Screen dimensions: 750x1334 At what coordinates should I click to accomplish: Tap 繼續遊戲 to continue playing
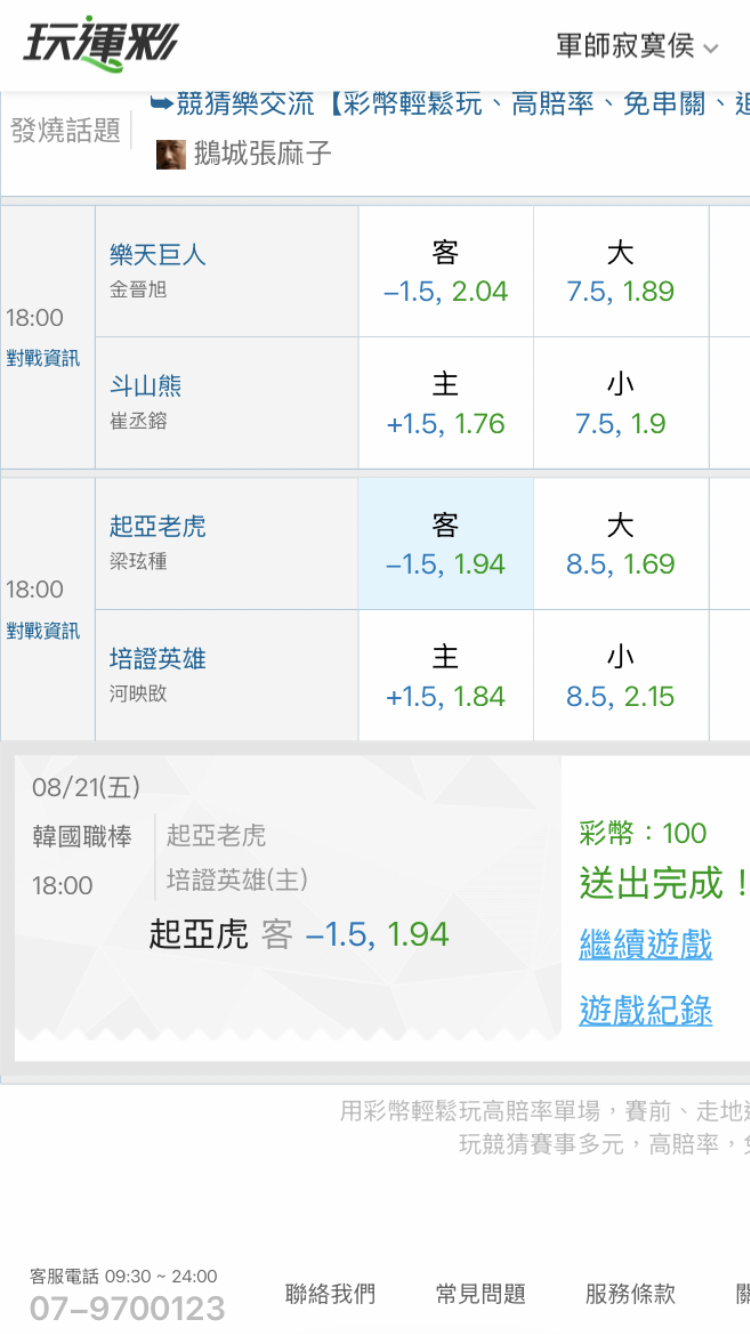pos(646,944)
